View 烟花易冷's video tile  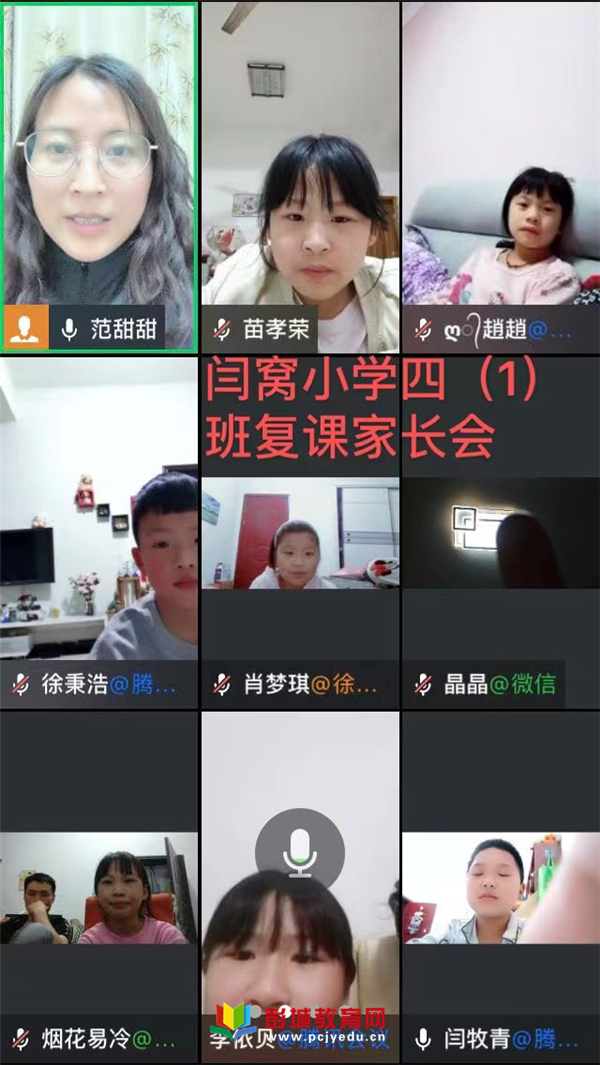click(x=99, y=885)
